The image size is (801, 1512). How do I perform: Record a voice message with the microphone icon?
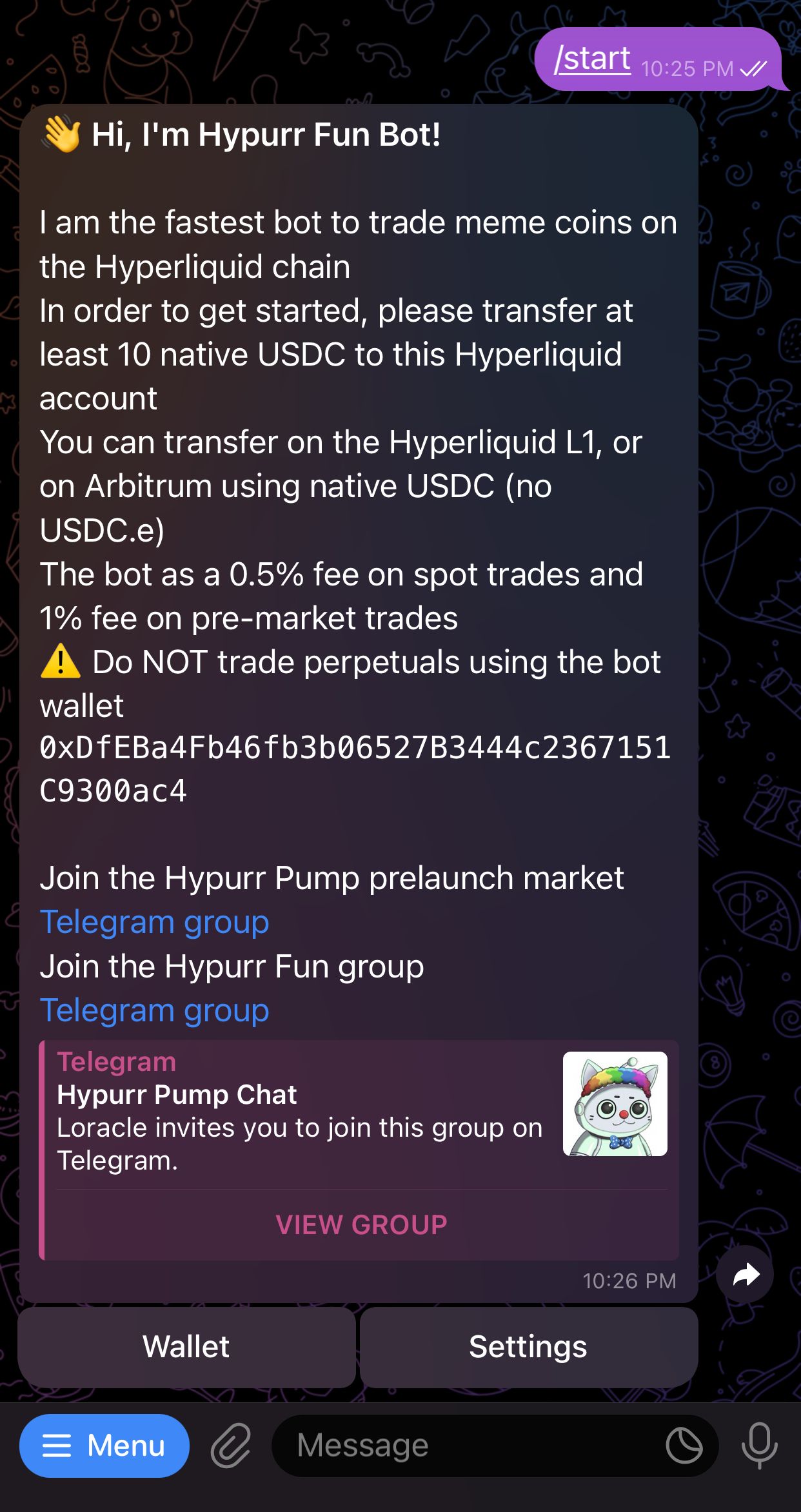click(760, 1444)
